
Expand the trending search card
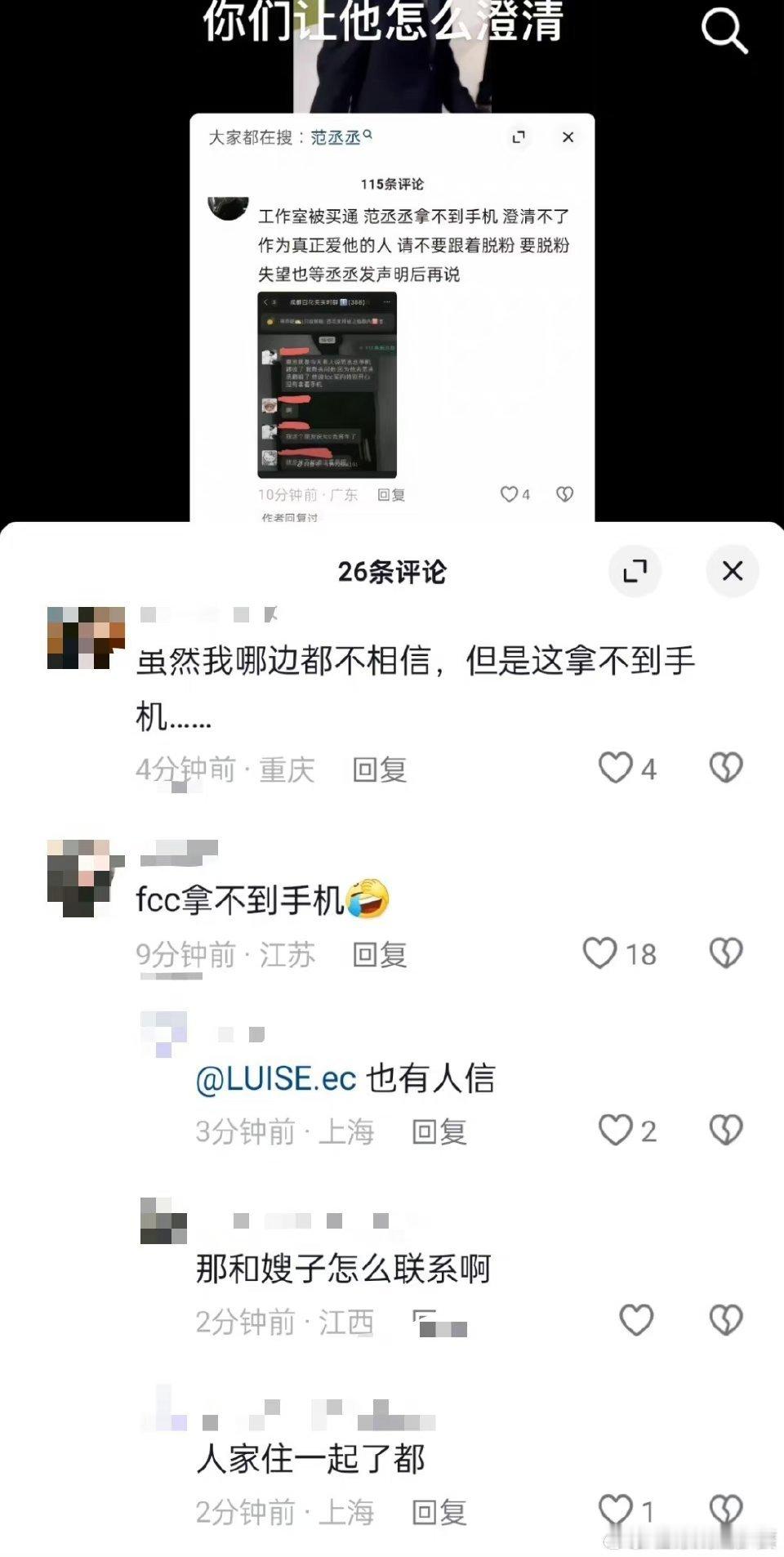pyautogui.click(x=518, y=138)
